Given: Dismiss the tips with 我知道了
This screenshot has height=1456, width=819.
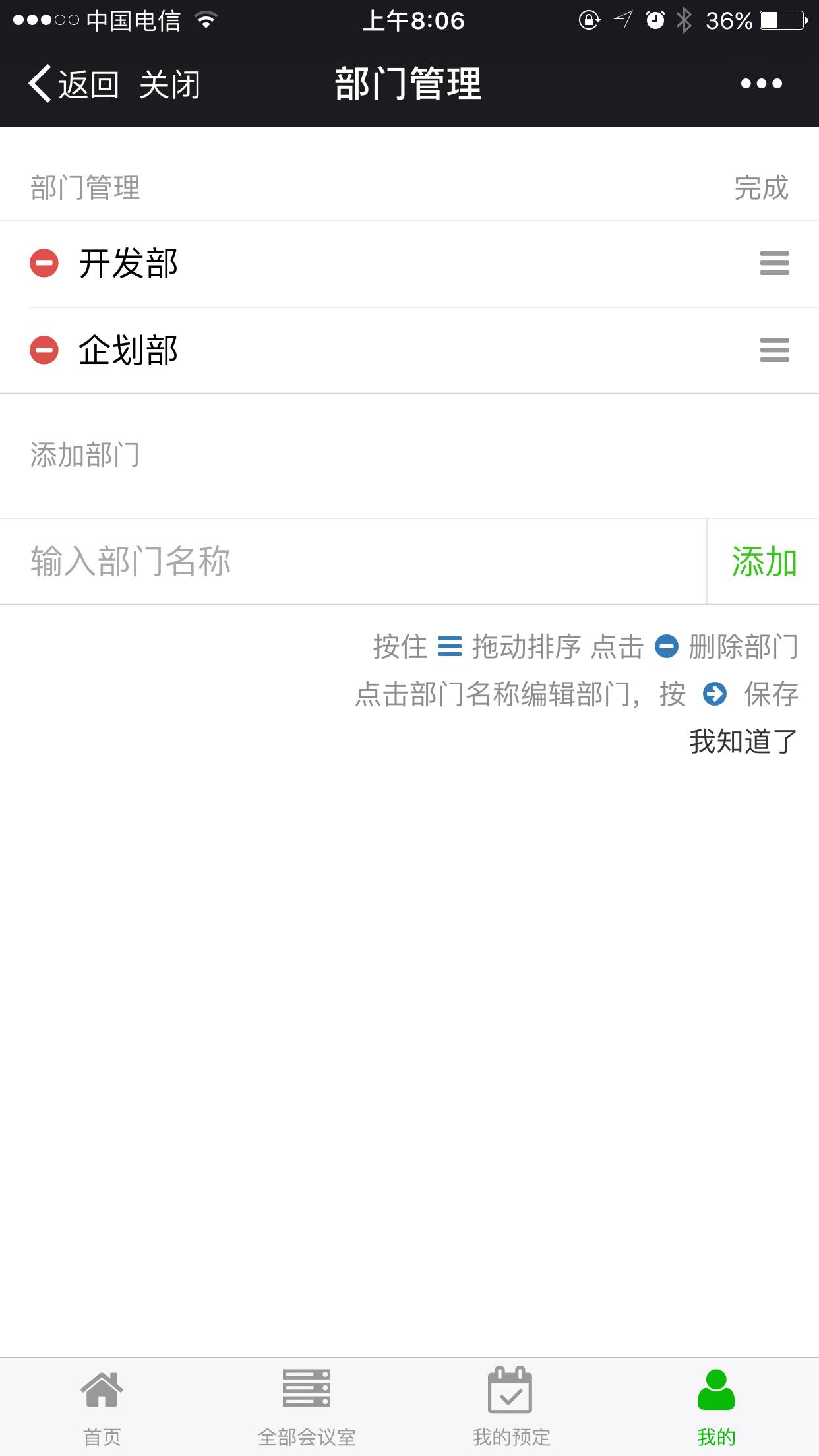Looking at the screenshot, I should [x=743, y=741].
